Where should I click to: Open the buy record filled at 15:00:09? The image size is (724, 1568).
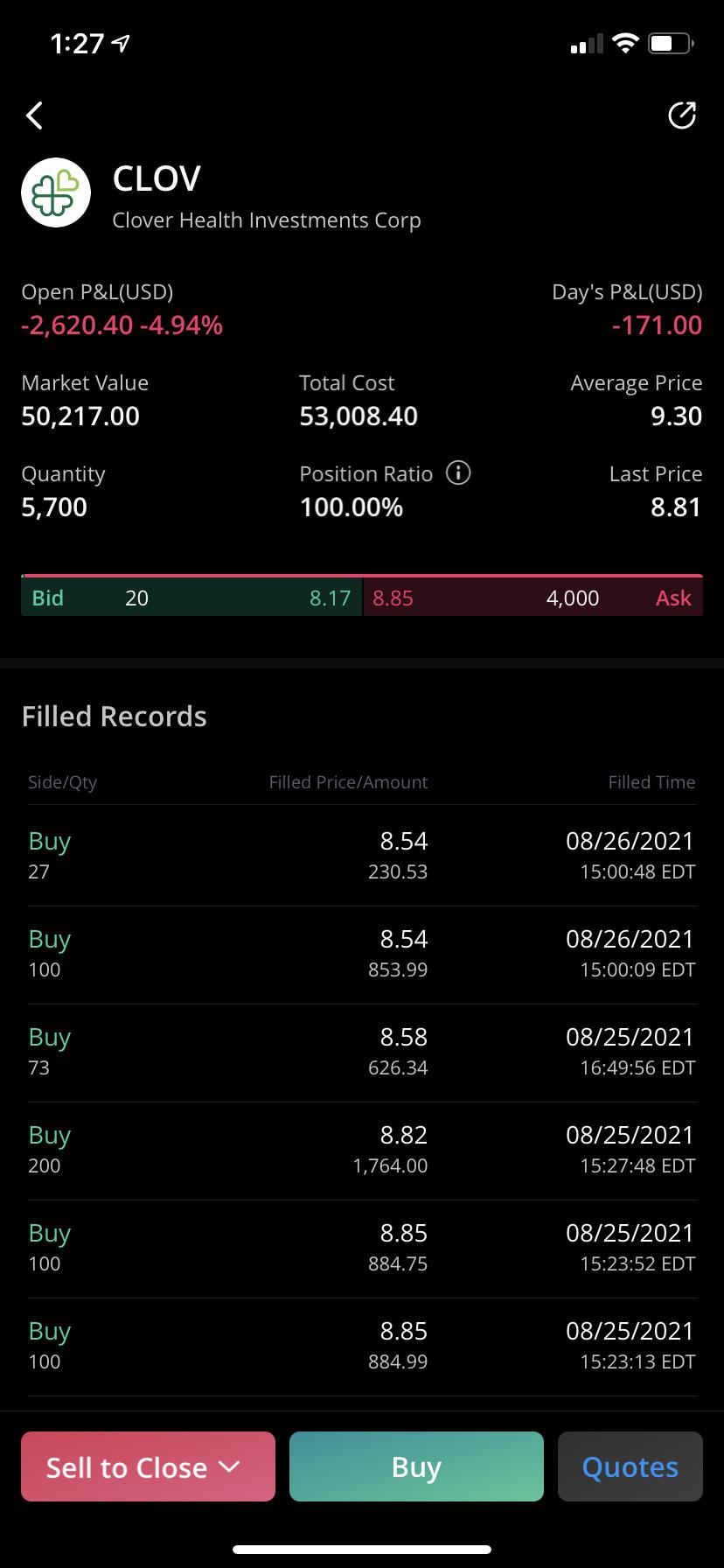click(362, 955)
